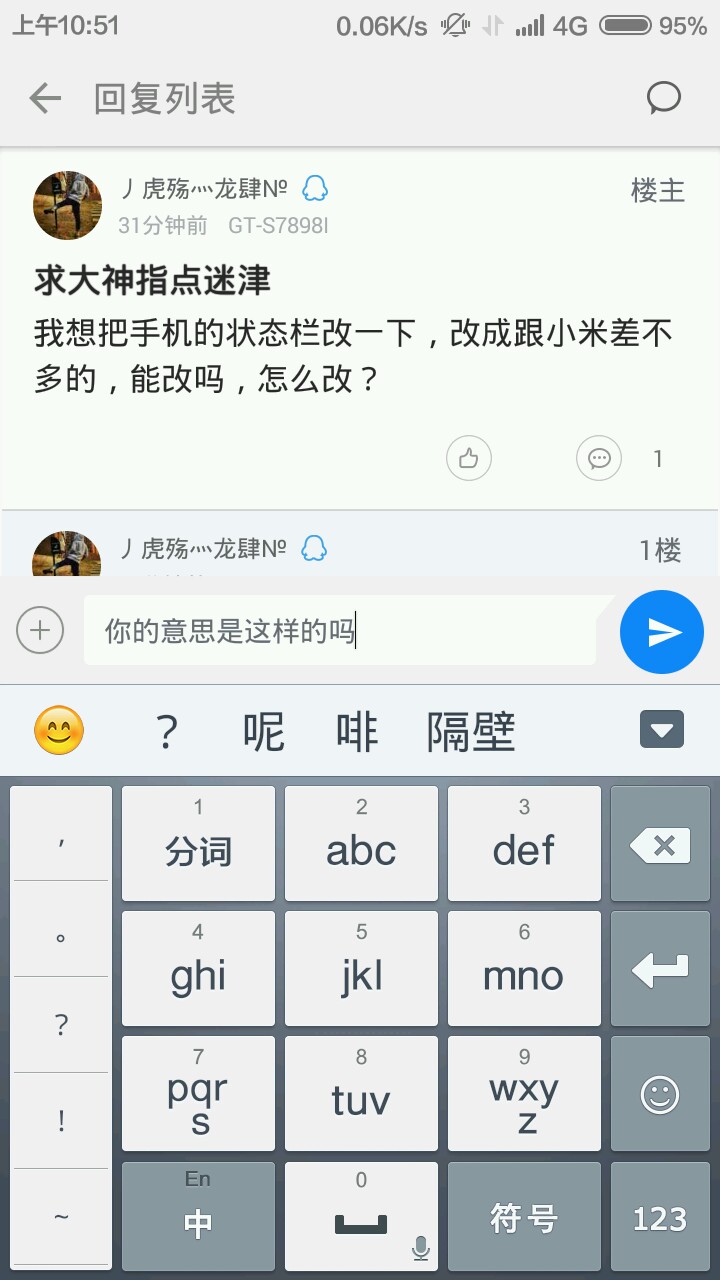Pick the suggested word 隔壁
This screenshot has height=1280, width=720.
coord(471,733)
